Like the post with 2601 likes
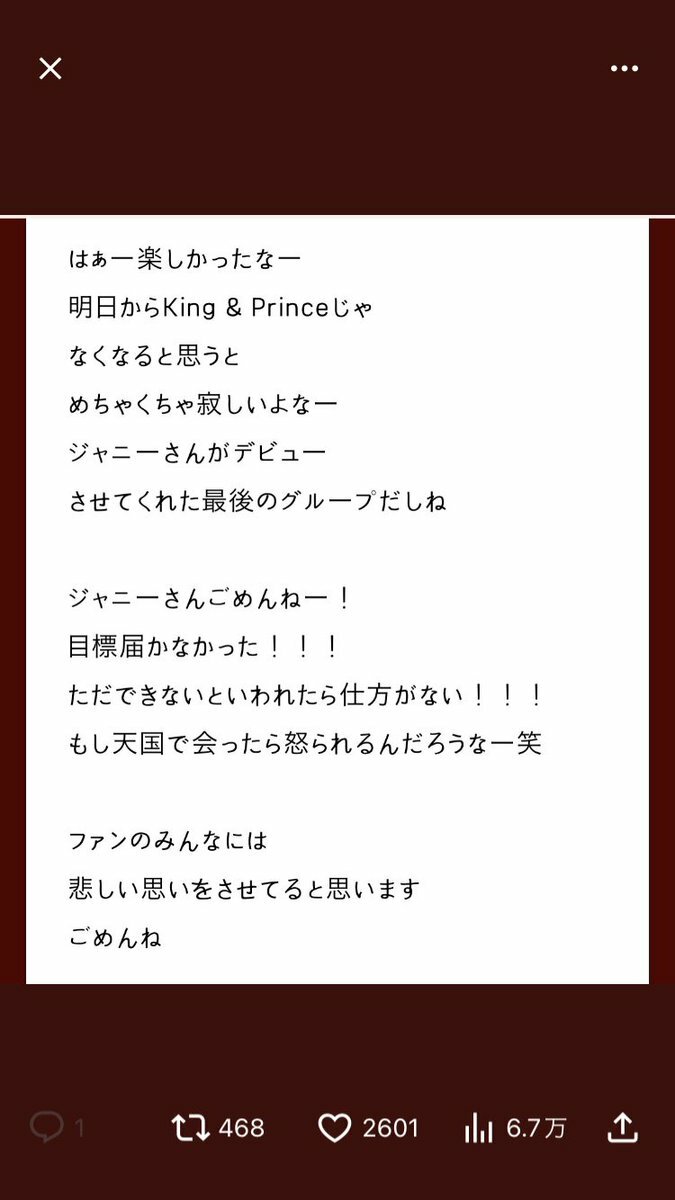This screenshot has height=1200, width=675. click(x=334, y=1128)
